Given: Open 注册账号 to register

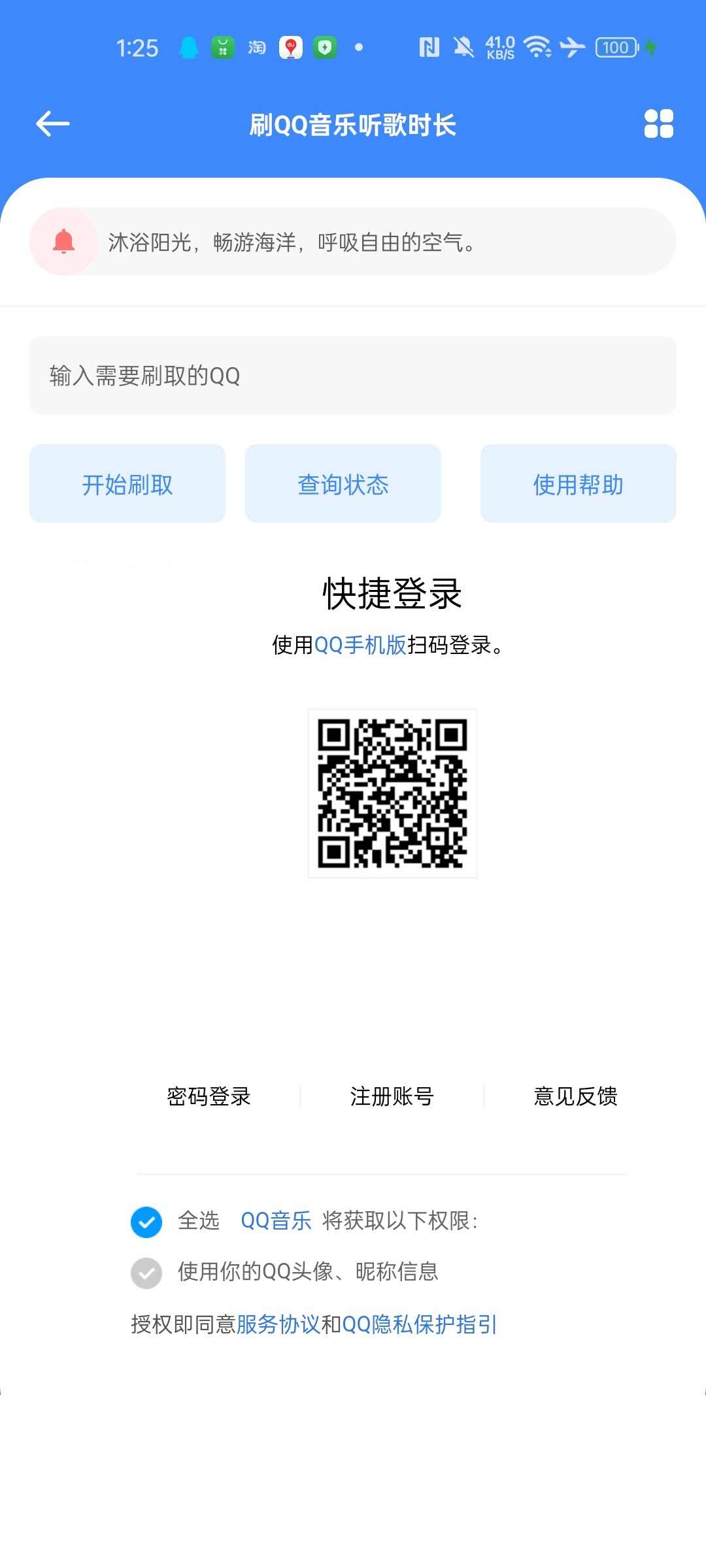Looking at the screenshot, I should pyautogui.click(x=392, y=1096).
